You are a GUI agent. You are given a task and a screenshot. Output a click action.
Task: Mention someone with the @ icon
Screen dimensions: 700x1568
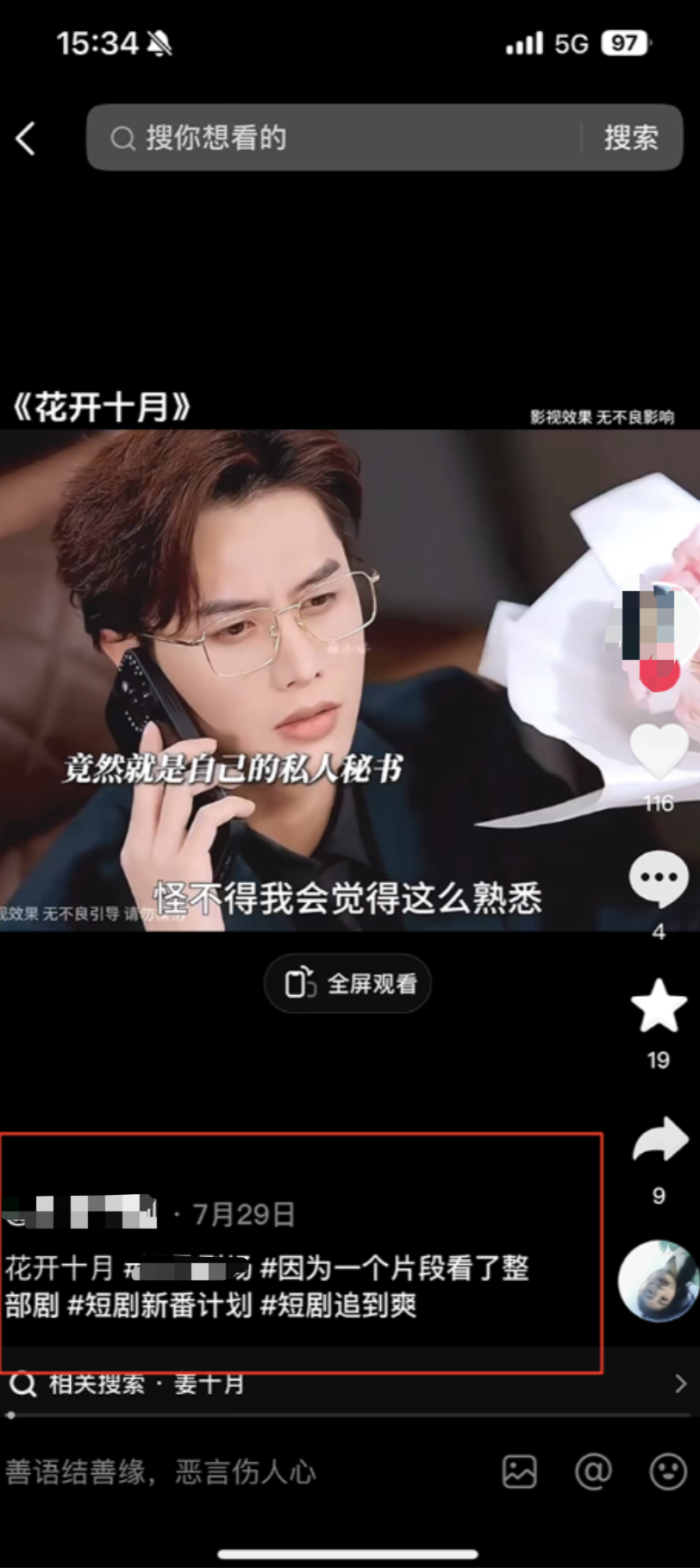(594, 1472)
